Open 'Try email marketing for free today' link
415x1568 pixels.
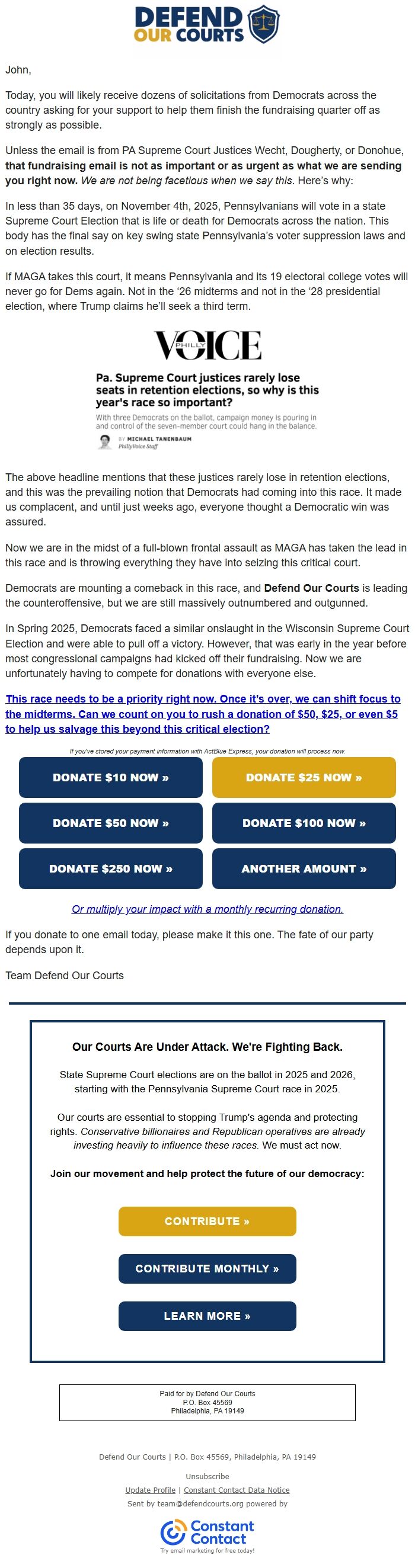207,1550
